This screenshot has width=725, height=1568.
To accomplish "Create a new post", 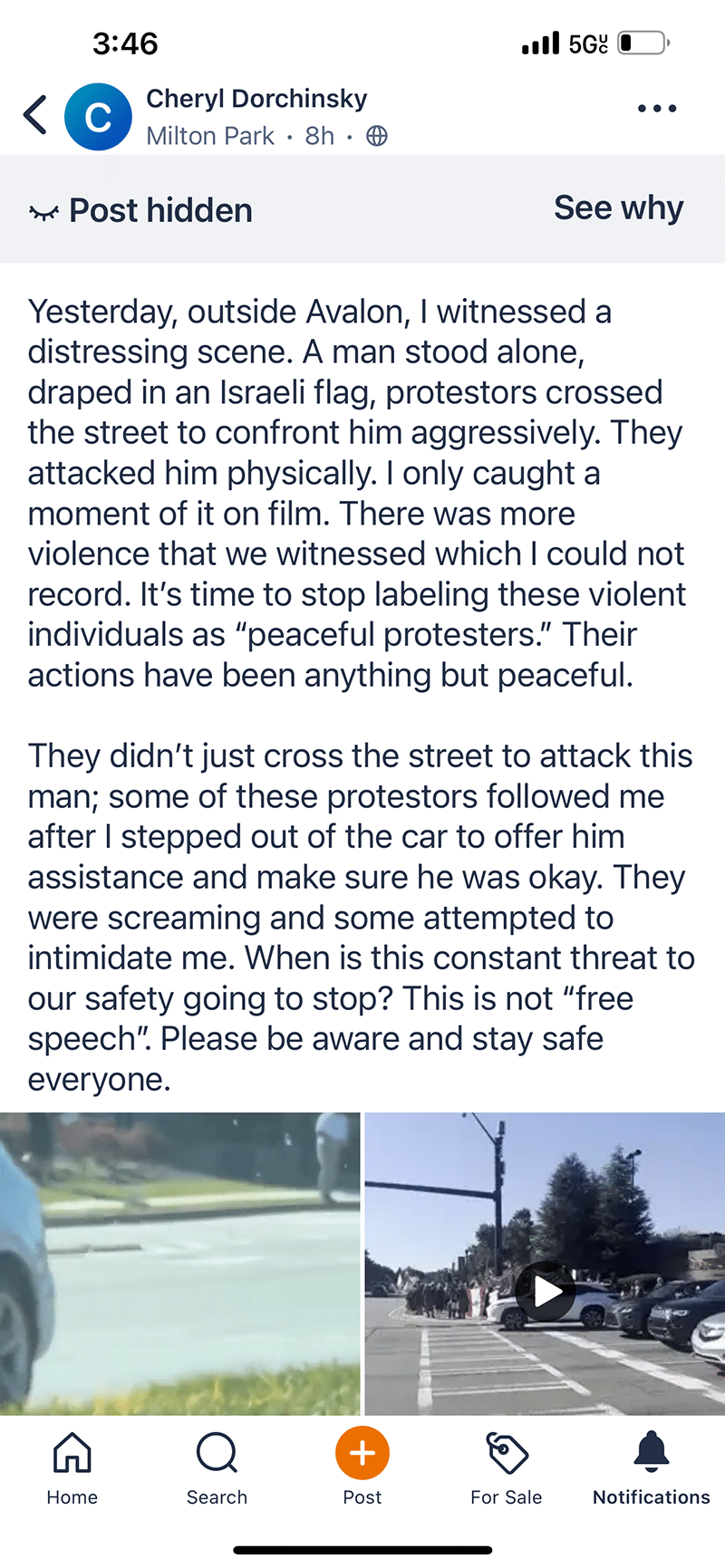I will pyautogui.click(x=362, y=1467).
